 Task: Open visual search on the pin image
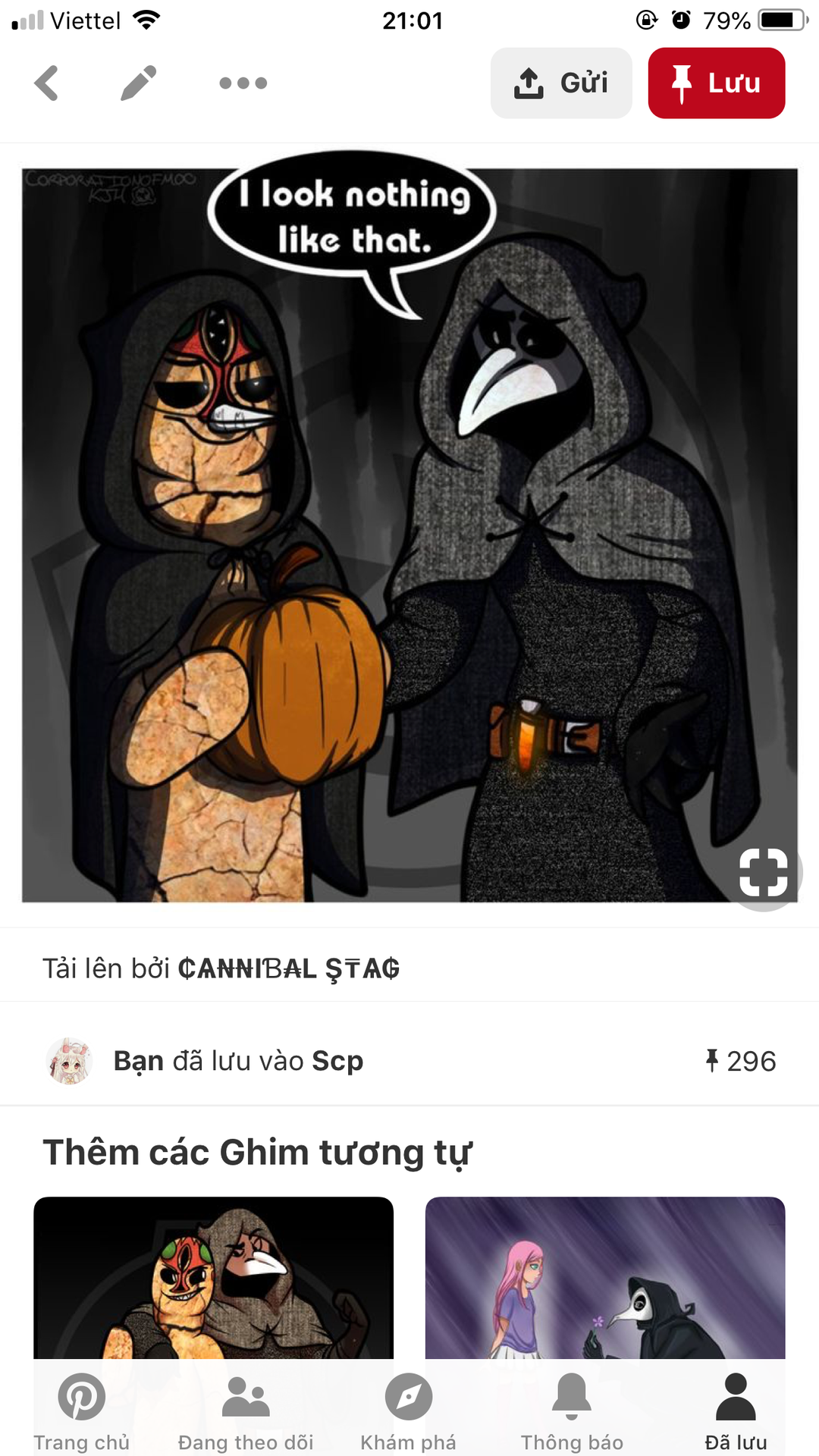coord(763,872)
